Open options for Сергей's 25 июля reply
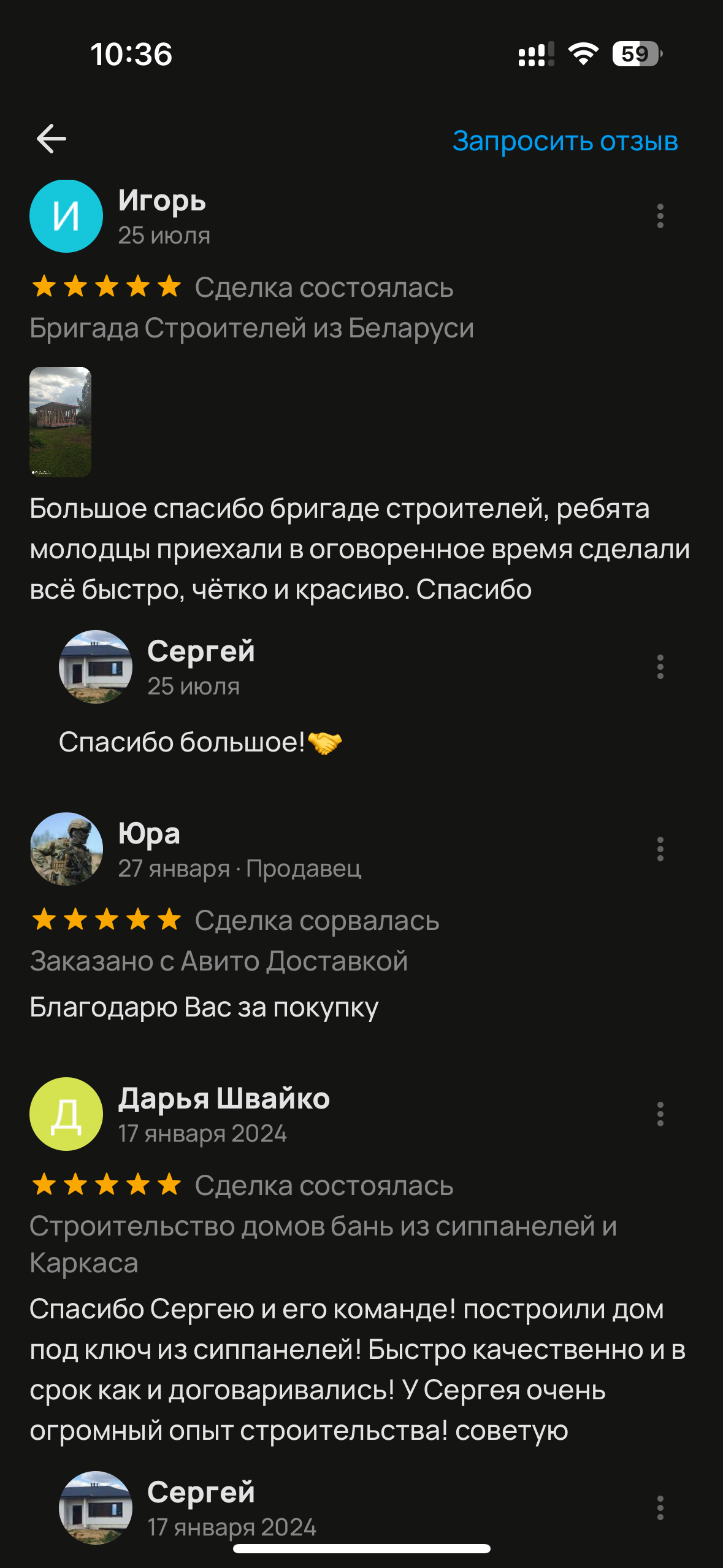This screenshot has height=1568, width=723. point(660,667)
